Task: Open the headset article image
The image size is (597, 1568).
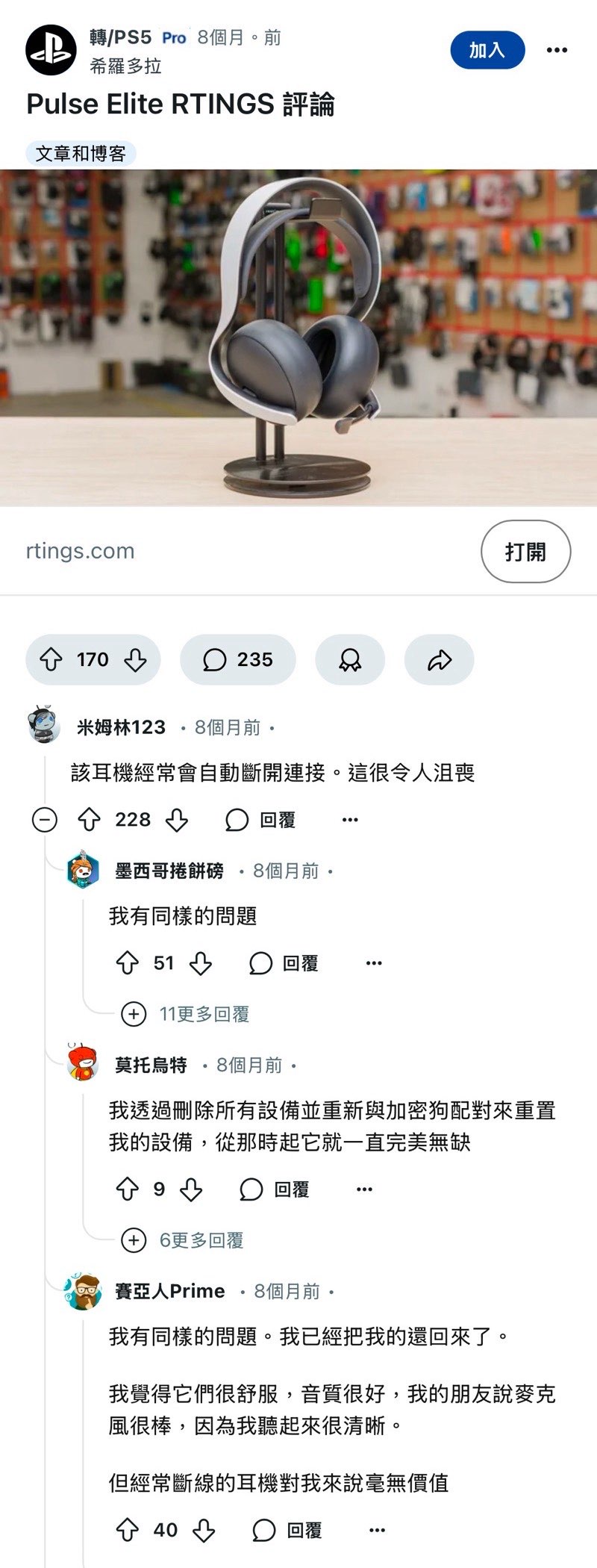Action: [298, 337]
